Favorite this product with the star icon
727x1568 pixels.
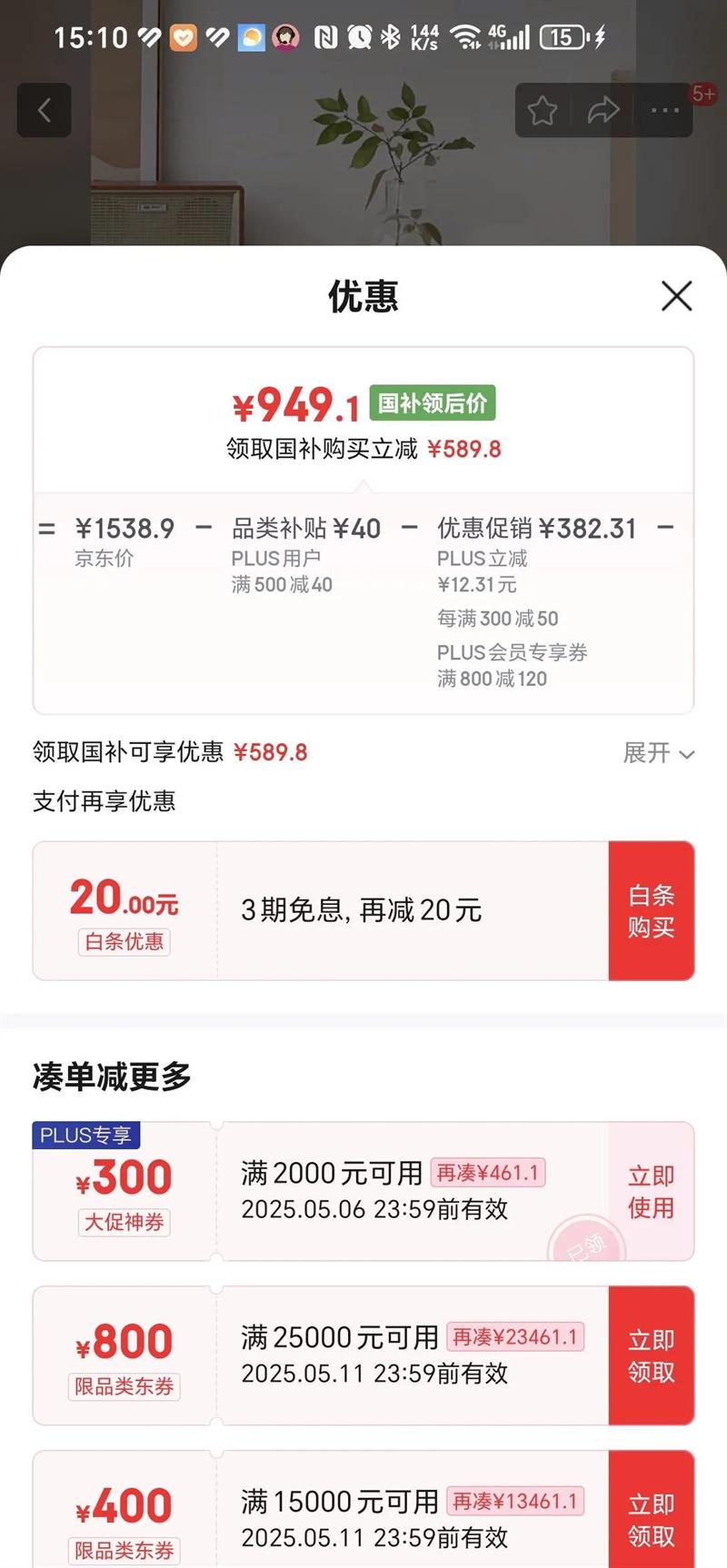[x=543, y=111]
